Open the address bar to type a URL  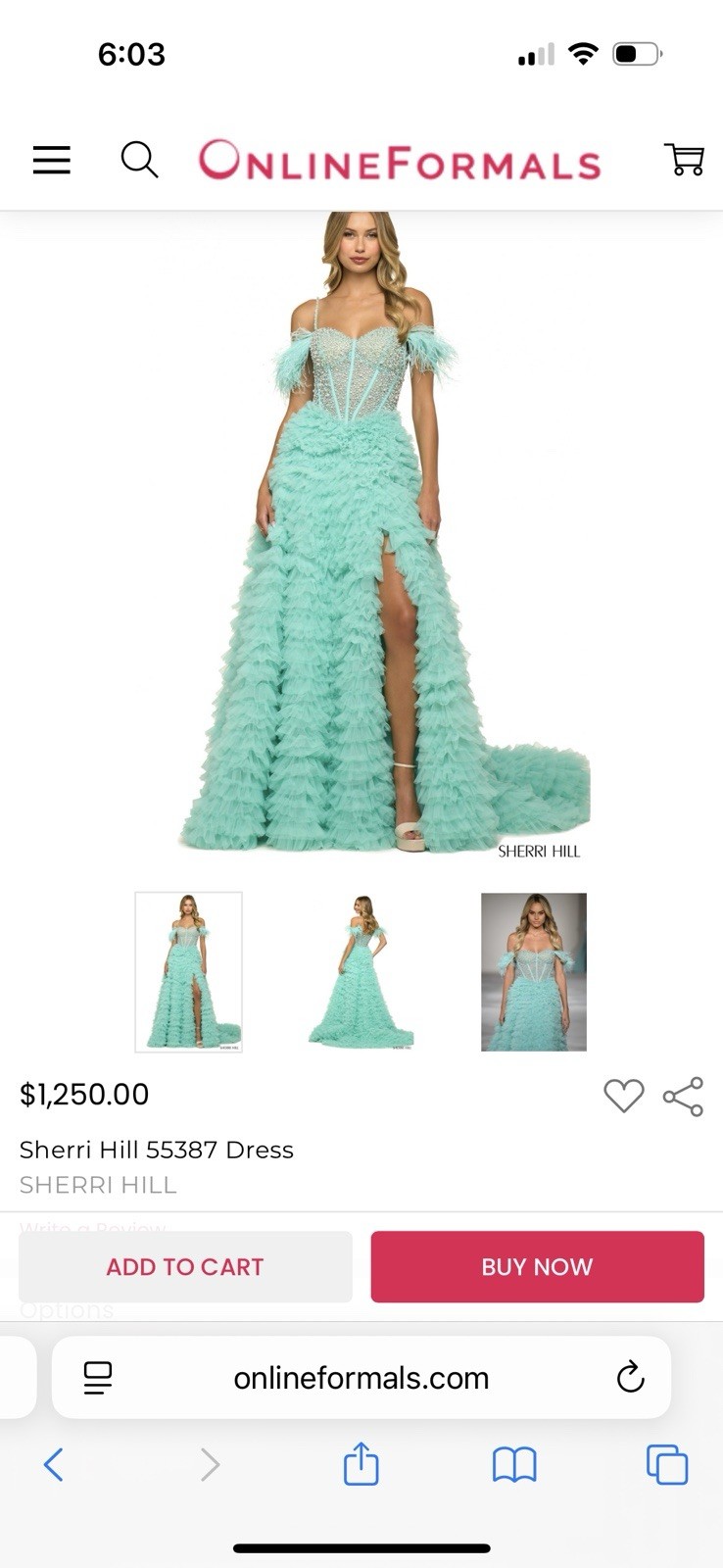click(x=361, y=1377)
